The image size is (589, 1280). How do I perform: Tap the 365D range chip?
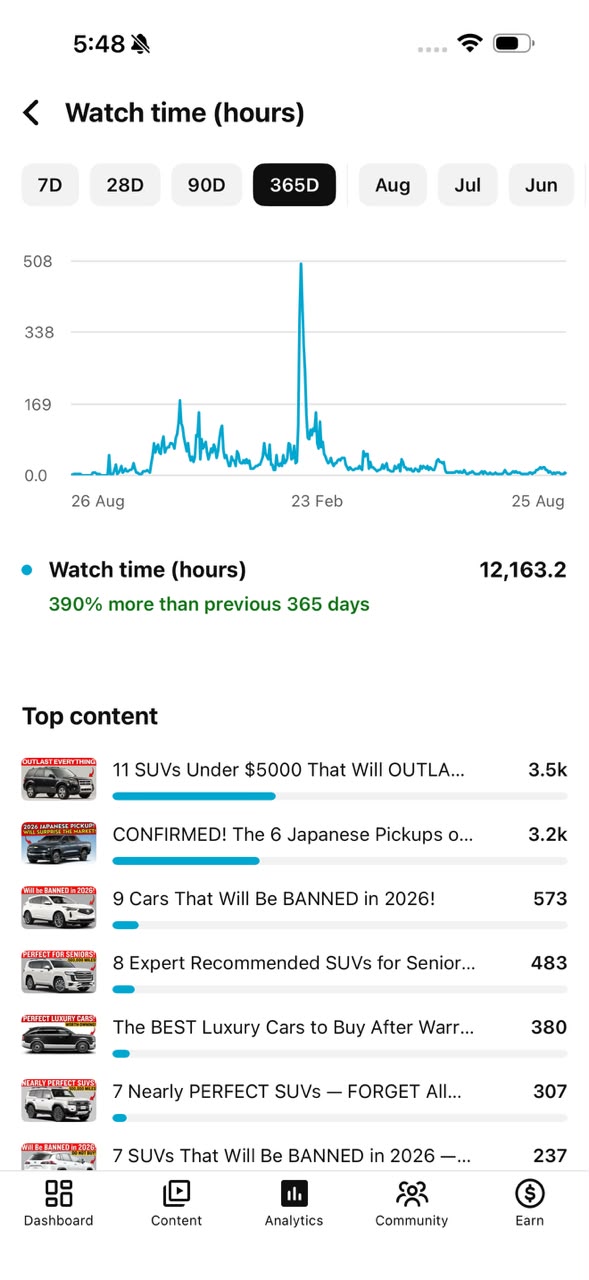(294, 185)
